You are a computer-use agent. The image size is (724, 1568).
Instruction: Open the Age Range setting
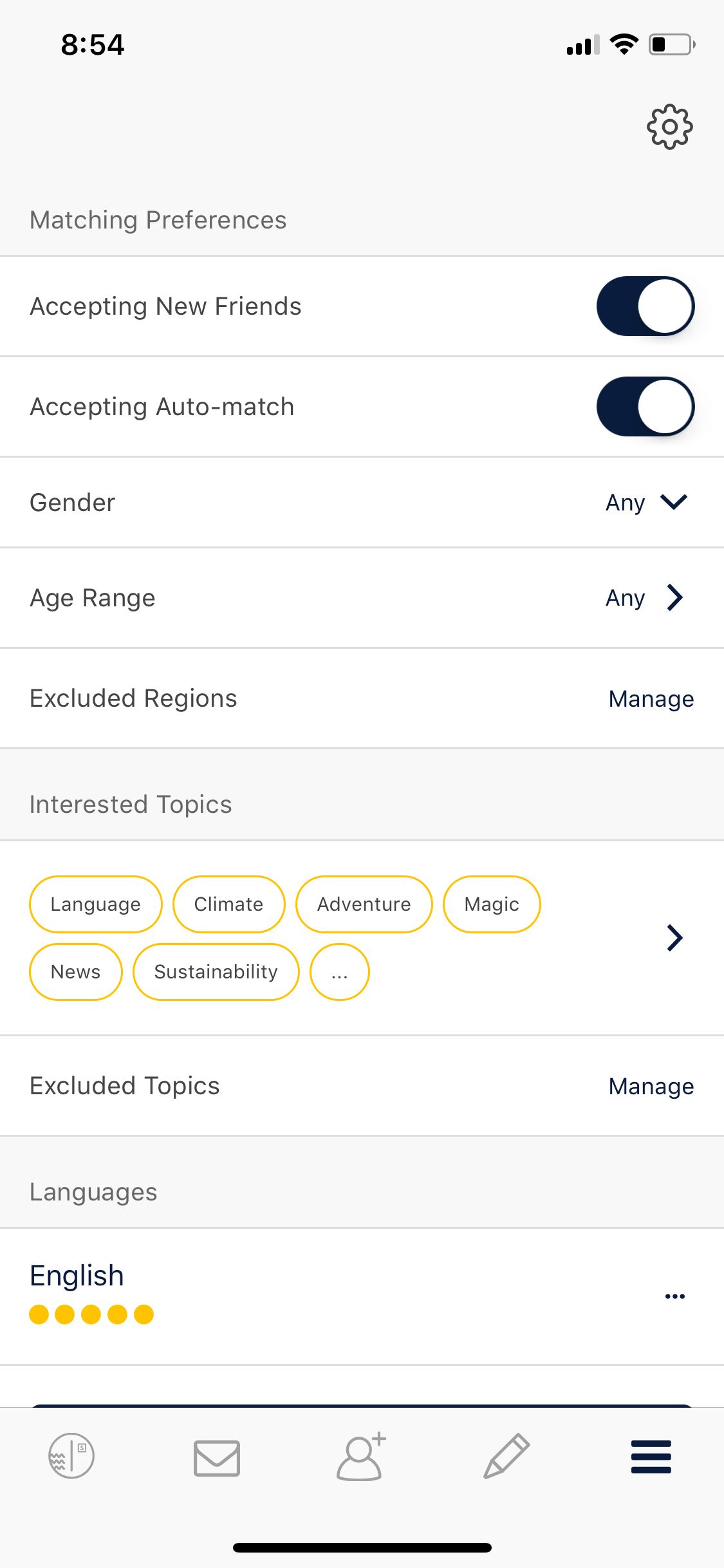645,598
